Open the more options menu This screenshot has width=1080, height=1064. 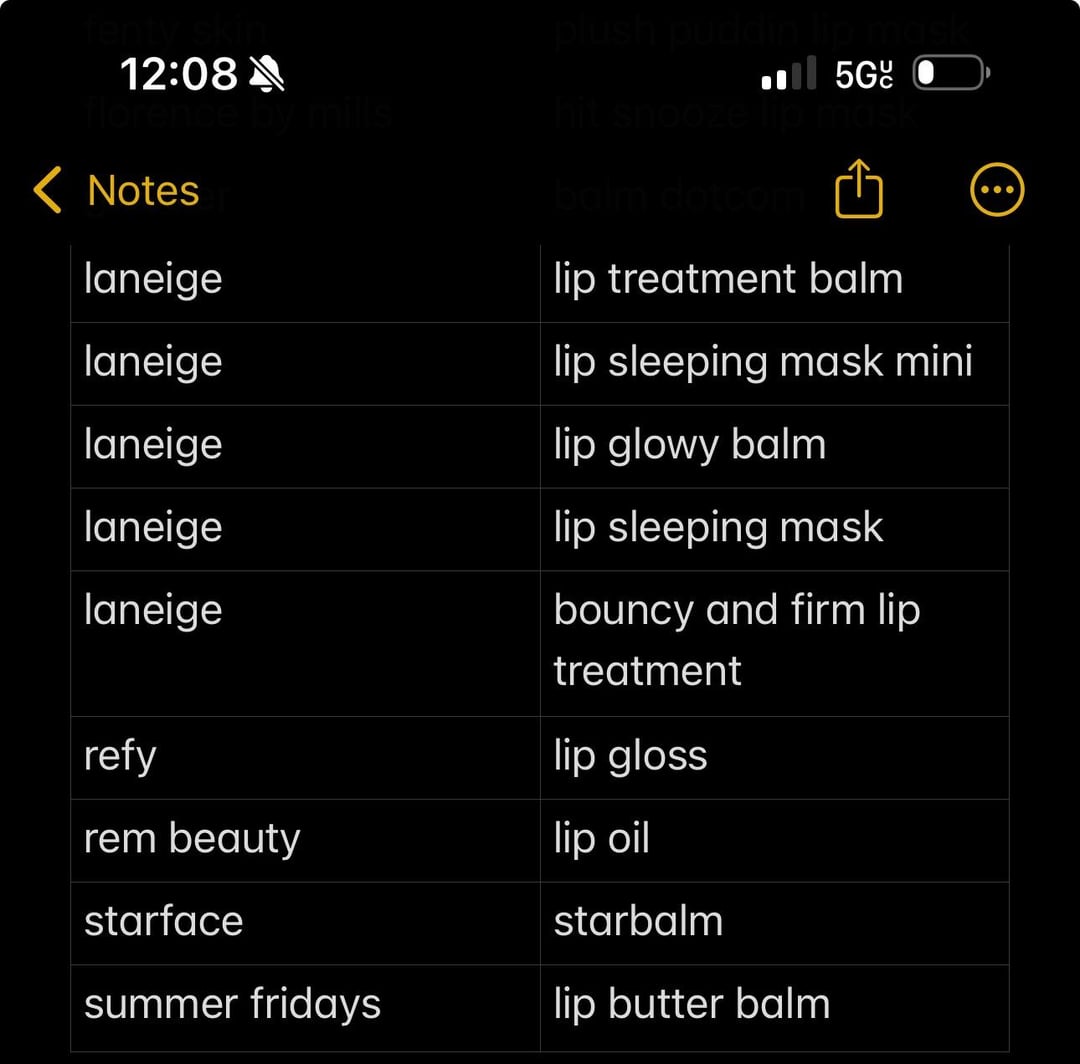click(996, 190)
